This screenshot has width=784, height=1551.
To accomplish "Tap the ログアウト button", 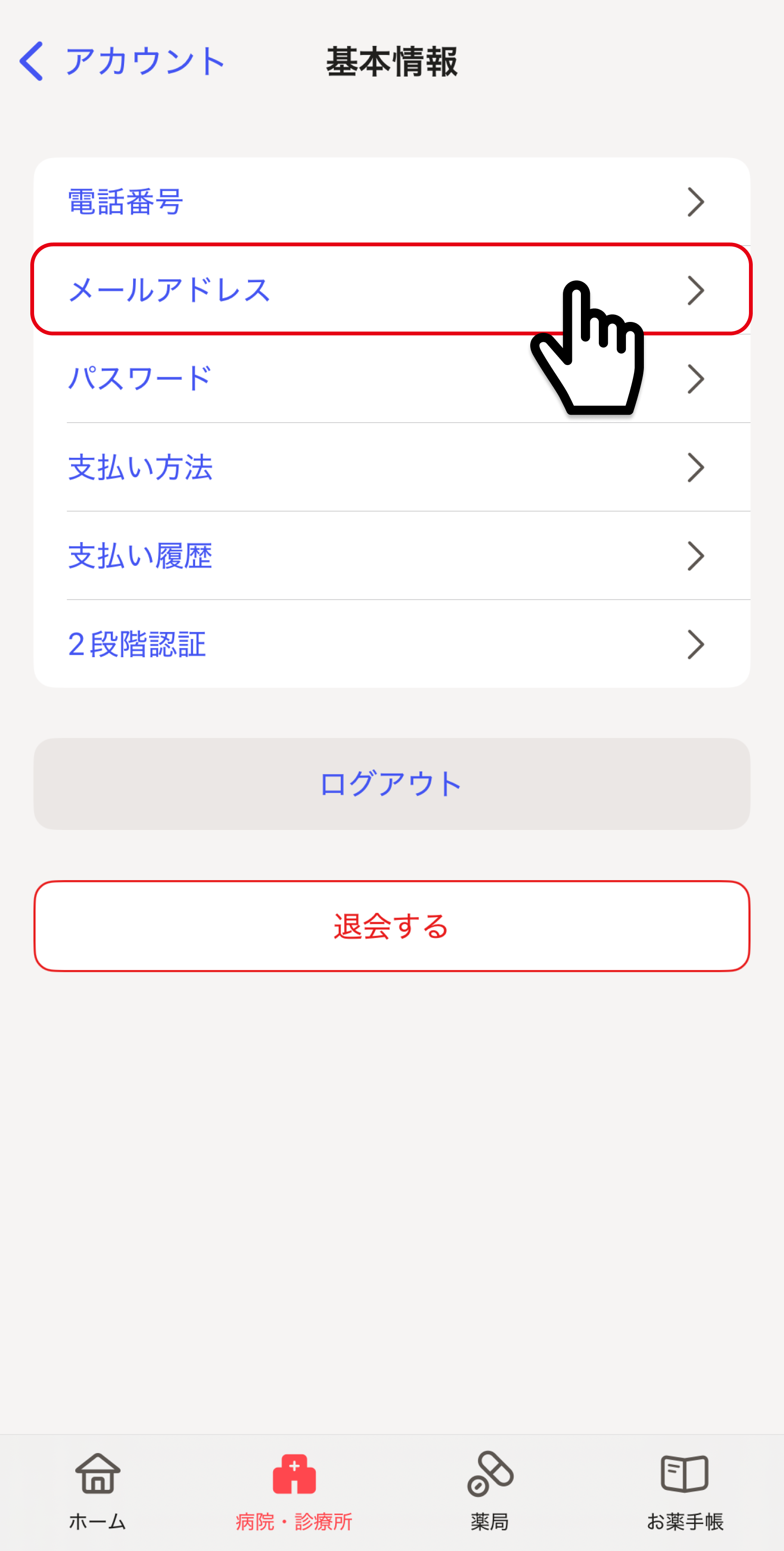I will coord(392,784).
